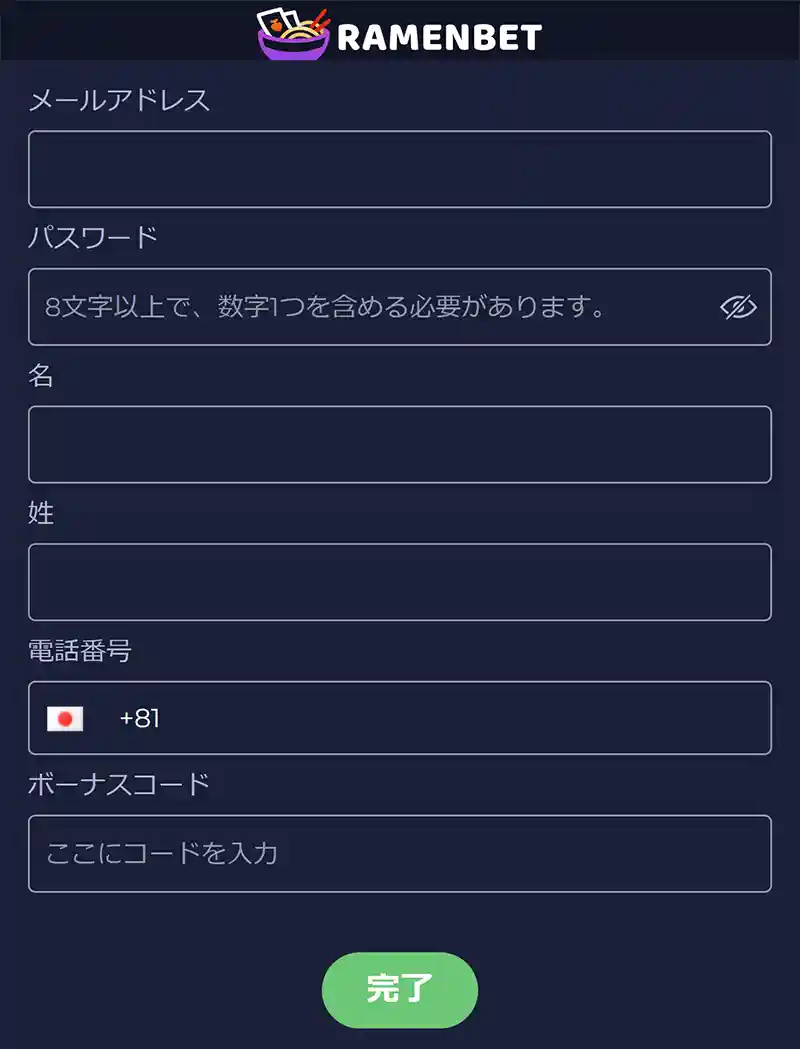Toggle password visibility eye icon
The height and width of the screenshot is (1049, 800).
[739, 307]
